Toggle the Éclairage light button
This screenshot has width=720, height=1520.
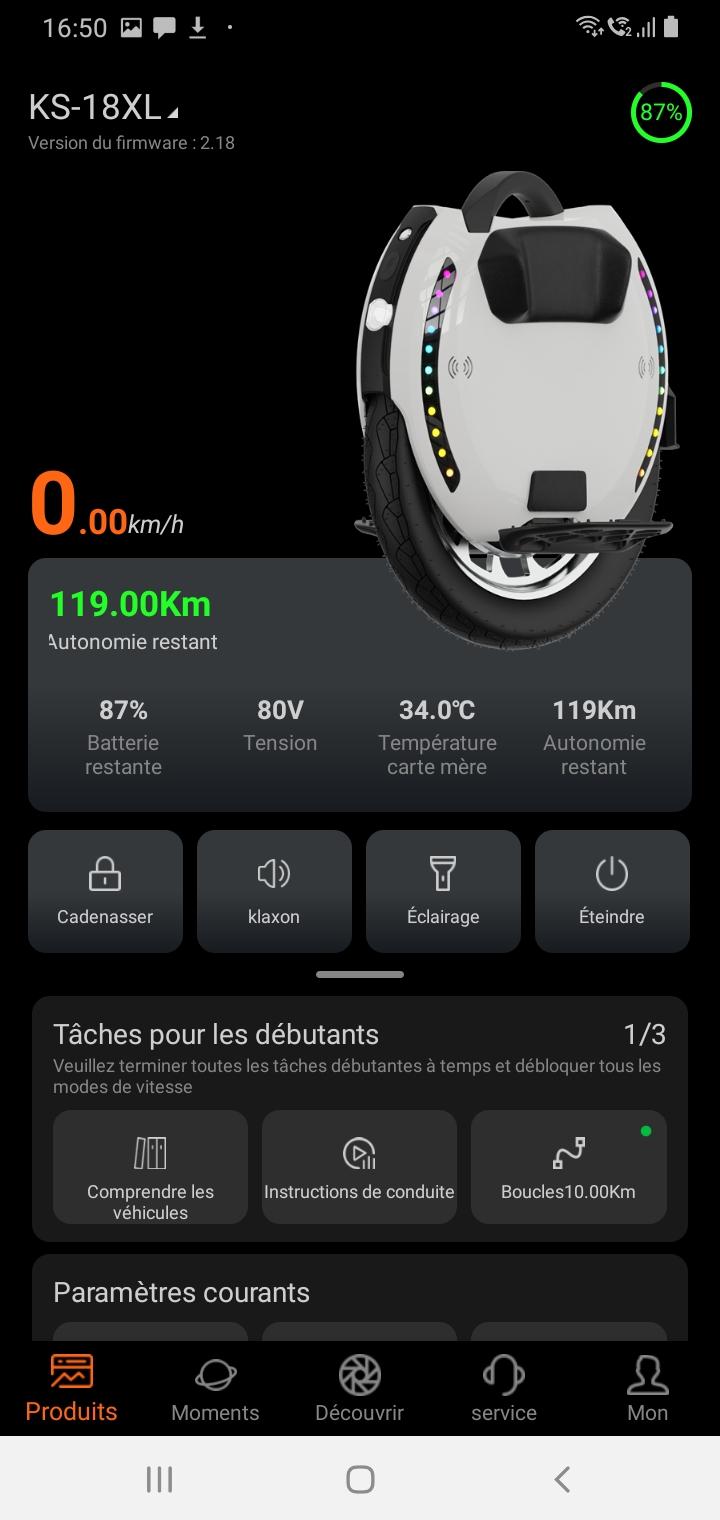(x=443, y=890)
